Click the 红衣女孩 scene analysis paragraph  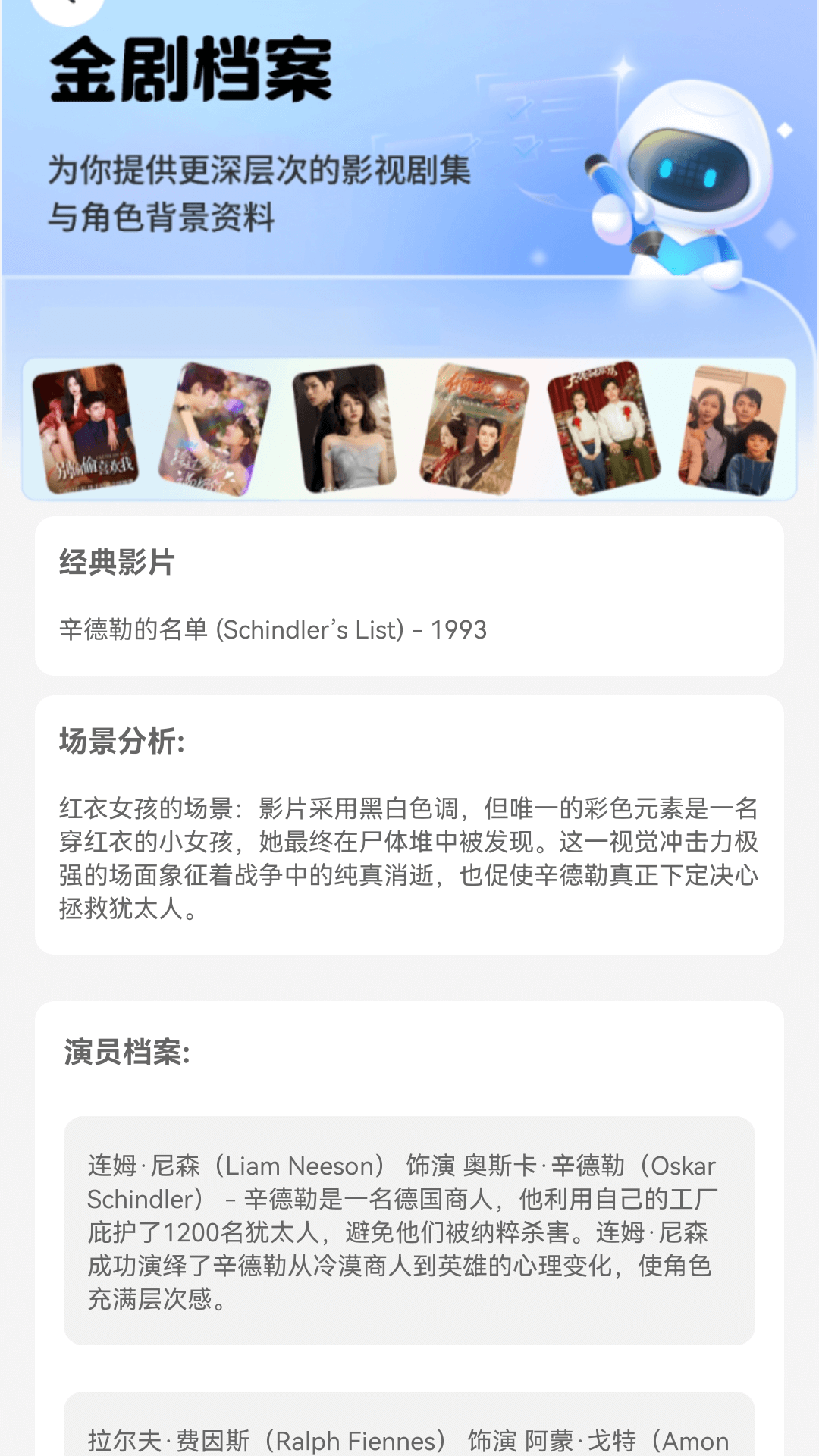point(409,857)
